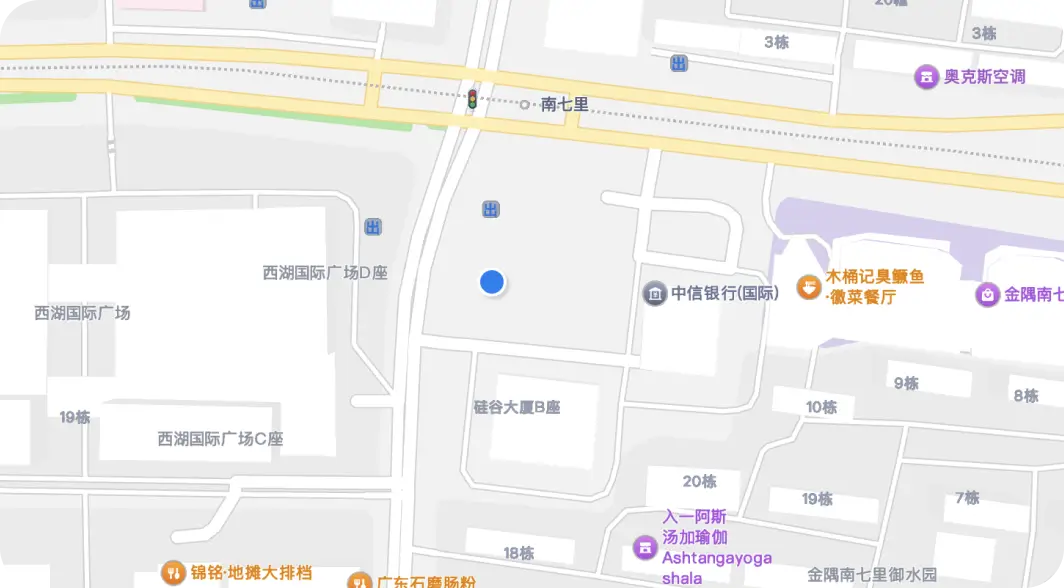Tap the 南七里 station marker
The width and height of the screenshot is (1064, 588).
pos(525,103)
